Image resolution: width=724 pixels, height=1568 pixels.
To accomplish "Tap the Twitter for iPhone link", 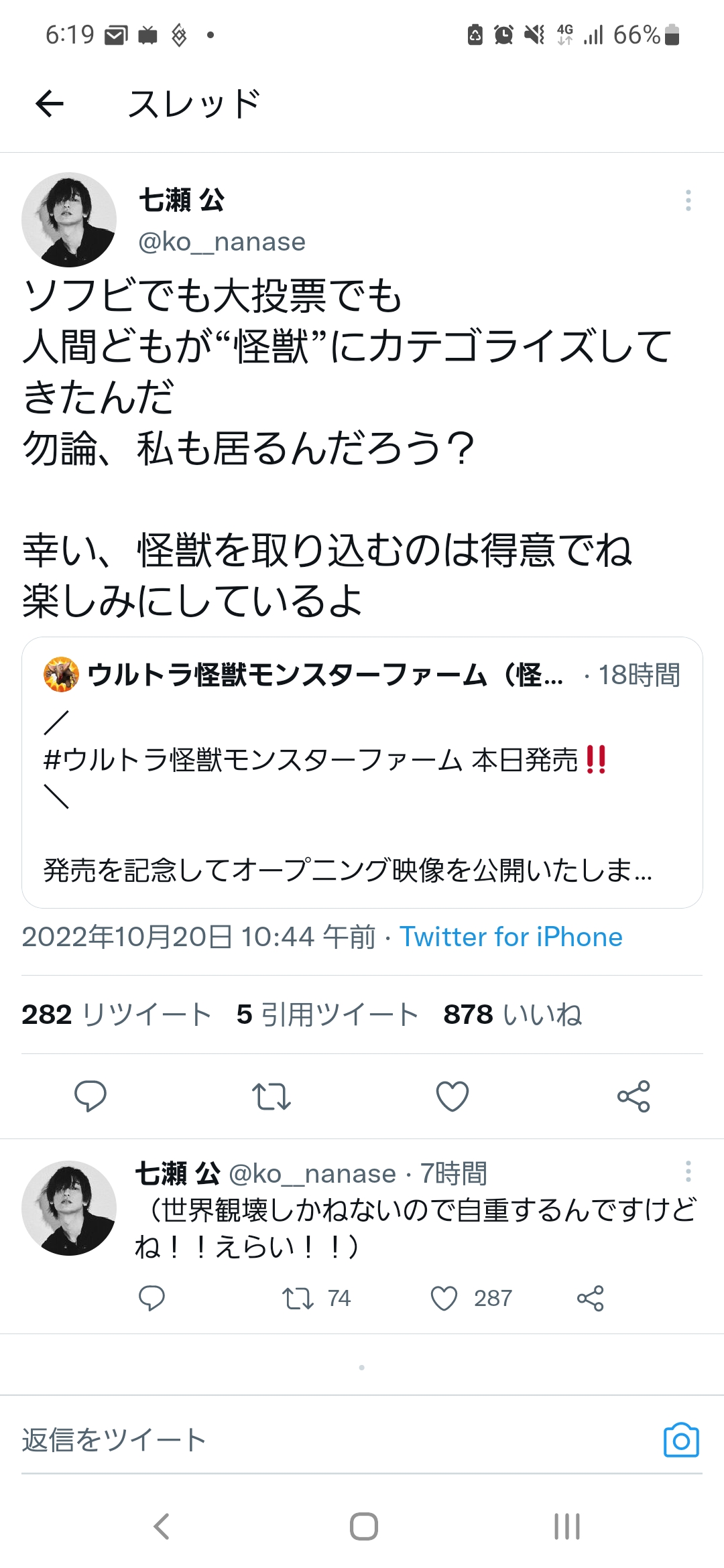I will tap(511, 937).
